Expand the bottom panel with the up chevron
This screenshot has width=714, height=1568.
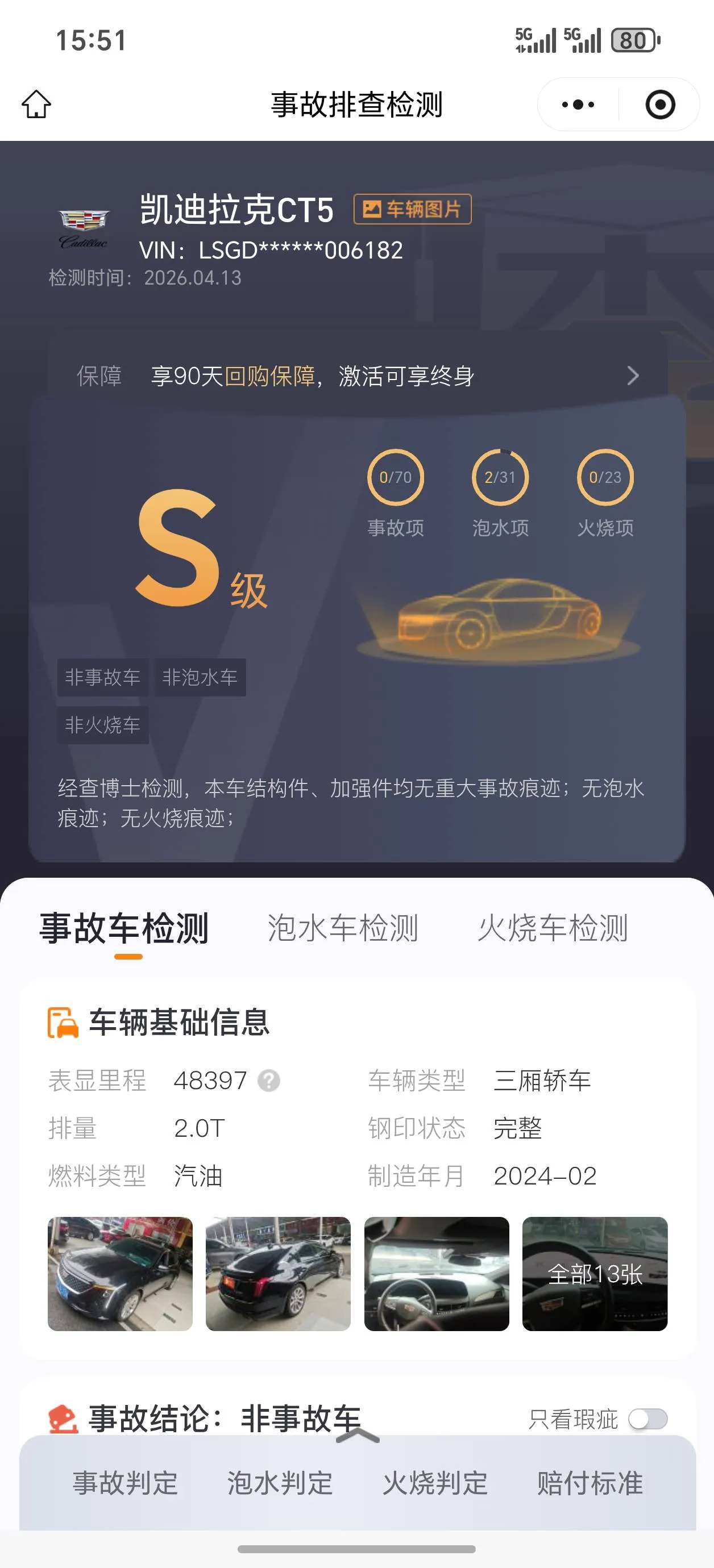click(358, 1437)
